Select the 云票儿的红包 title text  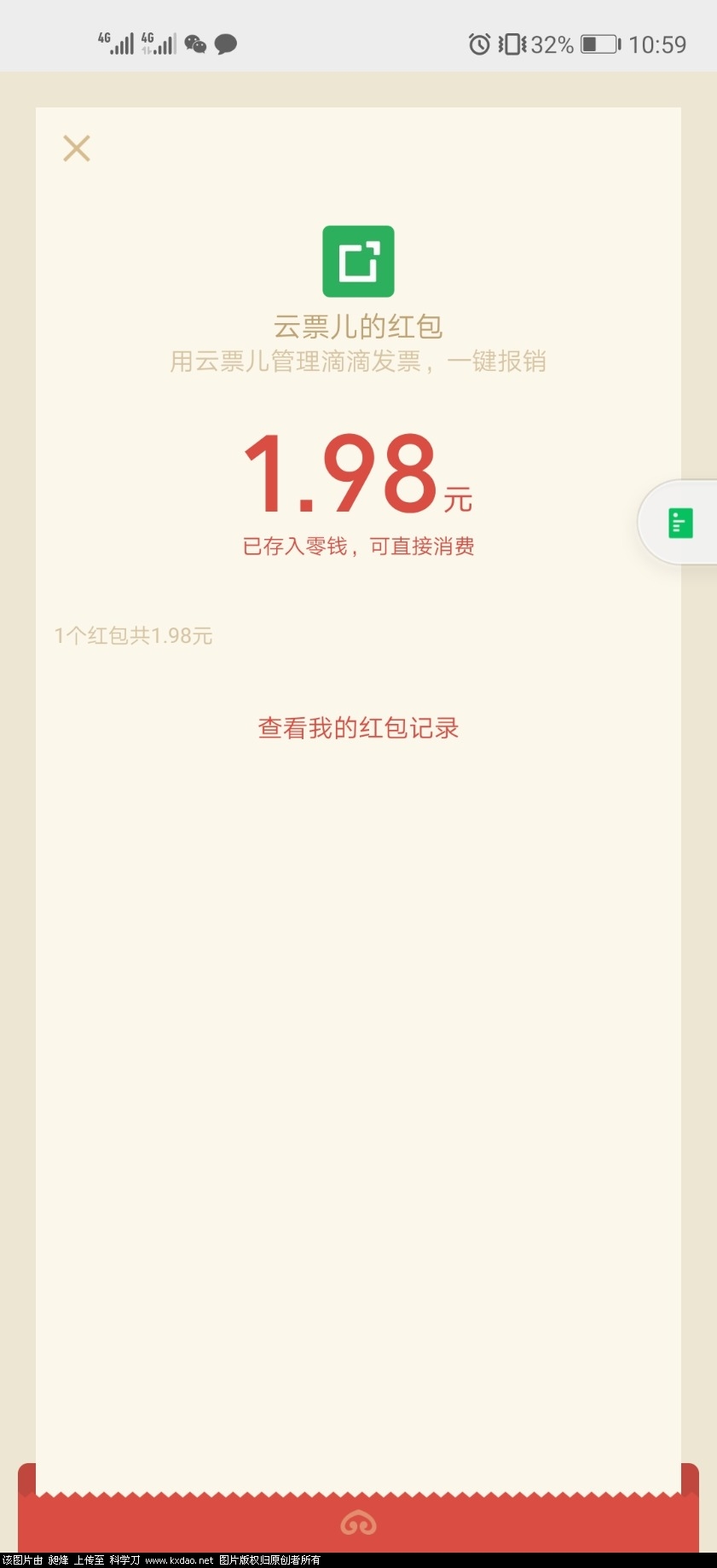[358, 326]
